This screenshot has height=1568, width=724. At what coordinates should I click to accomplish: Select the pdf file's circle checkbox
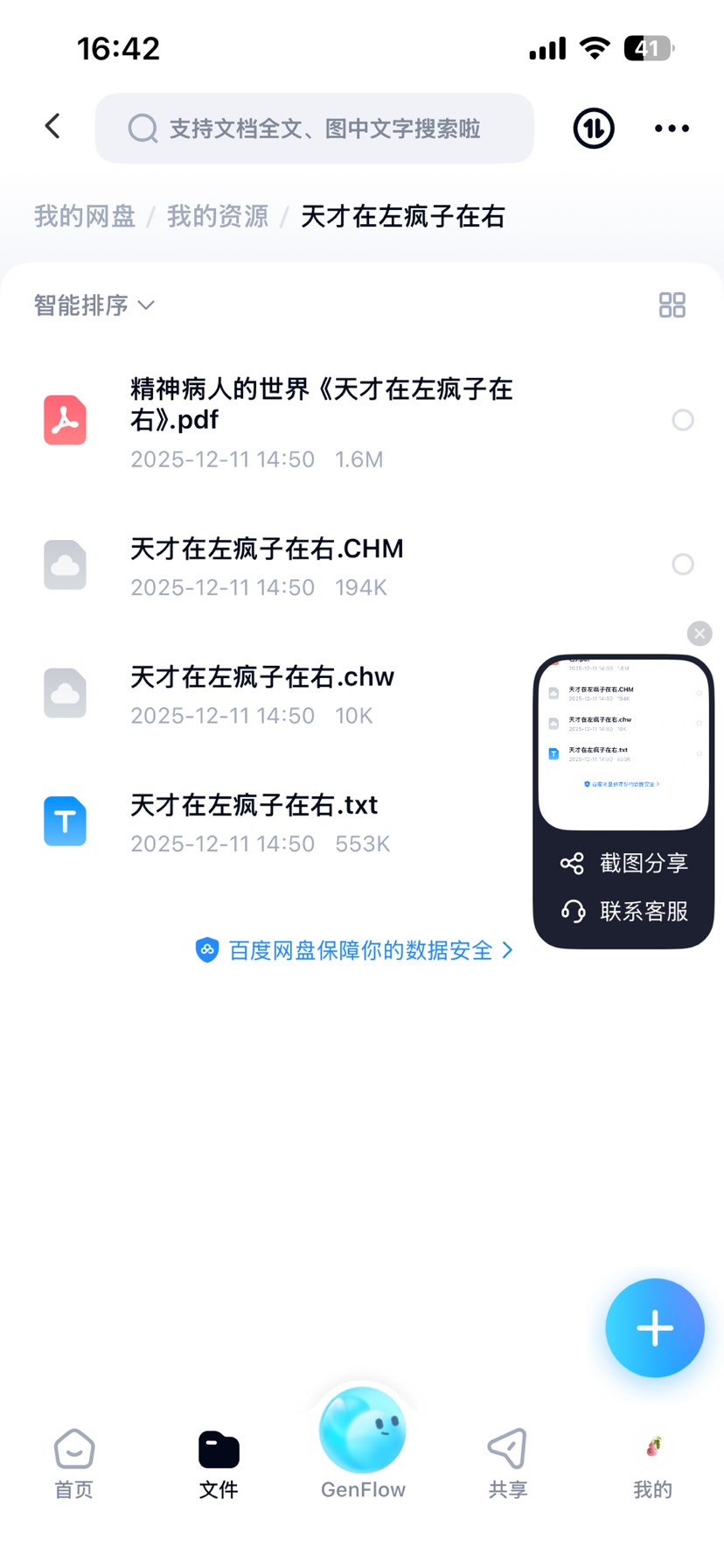[683, 420]
